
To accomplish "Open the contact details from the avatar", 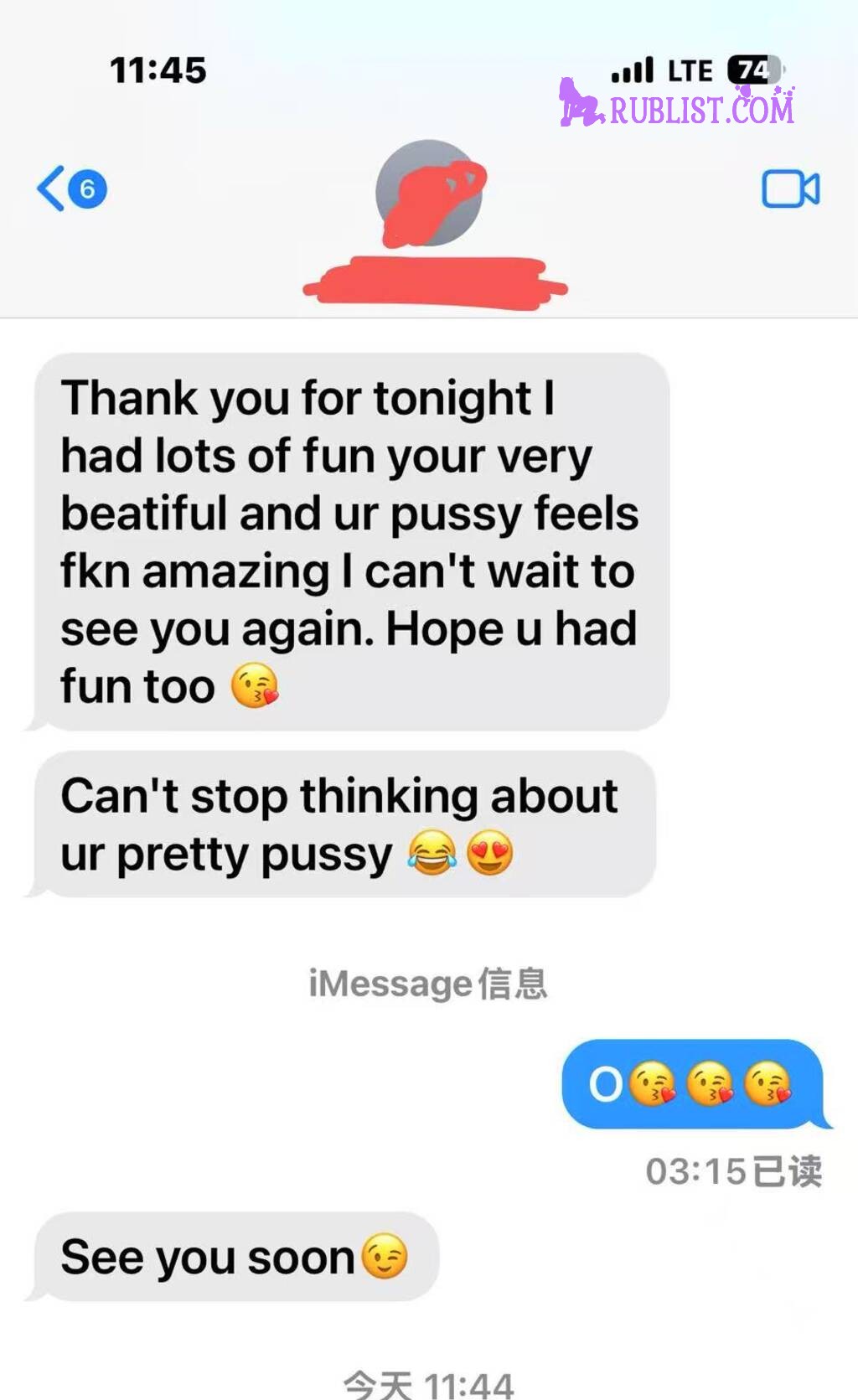I will [429, 194].
